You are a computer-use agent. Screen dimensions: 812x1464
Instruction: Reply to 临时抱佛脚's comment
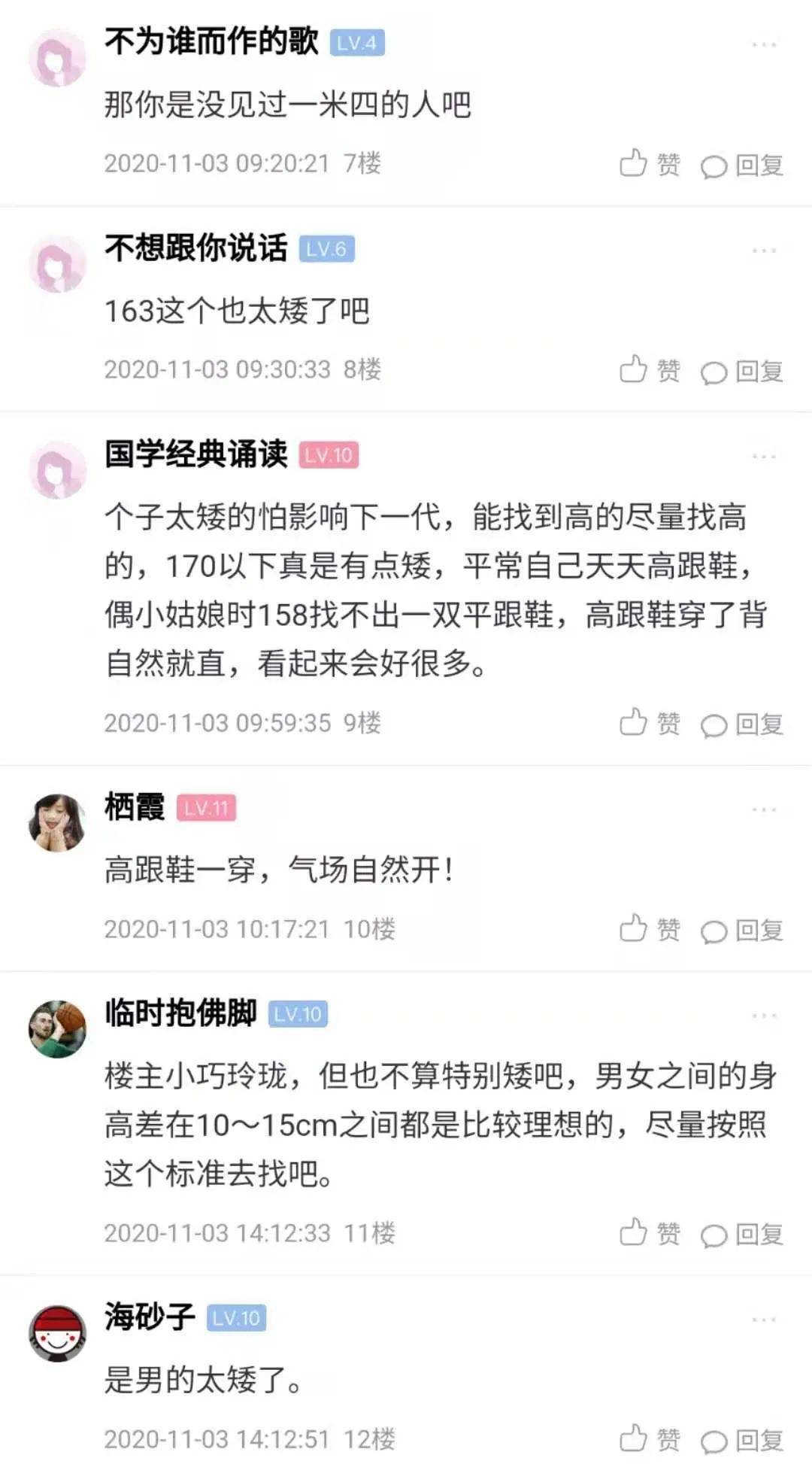pos(742,1235)
